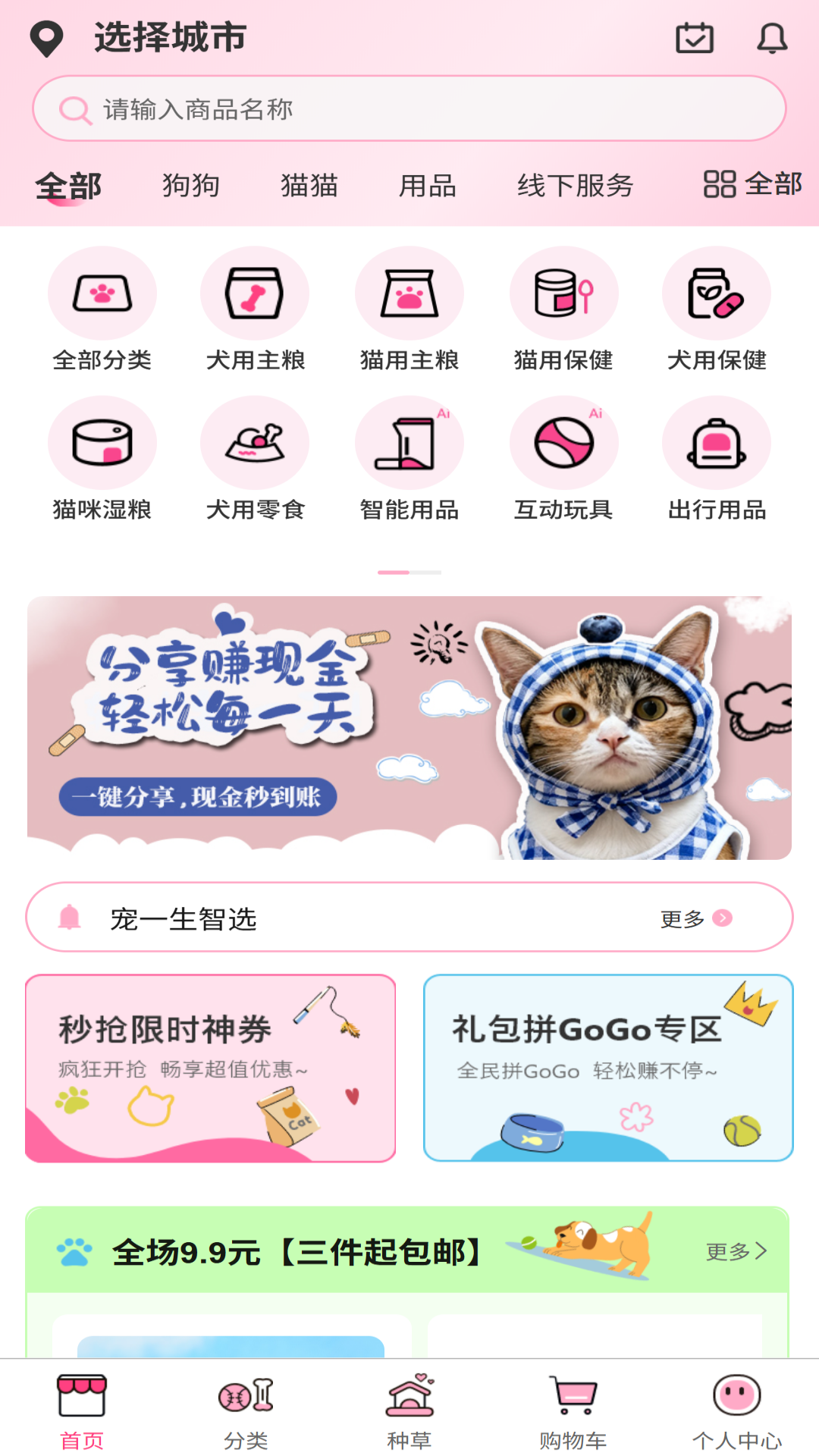Image resolution: width=819 pixels, height=1456 pixels.
Task: Open the 选择城市 city selector
Action: 140,38
